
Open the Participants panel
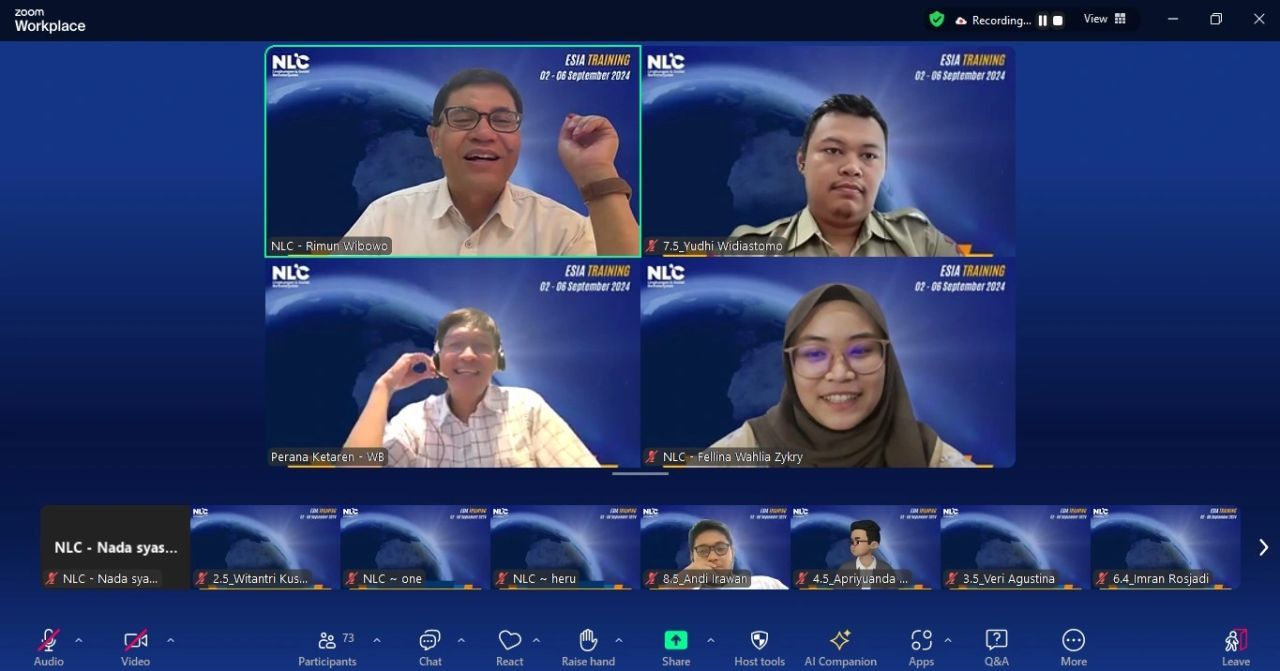point(327,641)
